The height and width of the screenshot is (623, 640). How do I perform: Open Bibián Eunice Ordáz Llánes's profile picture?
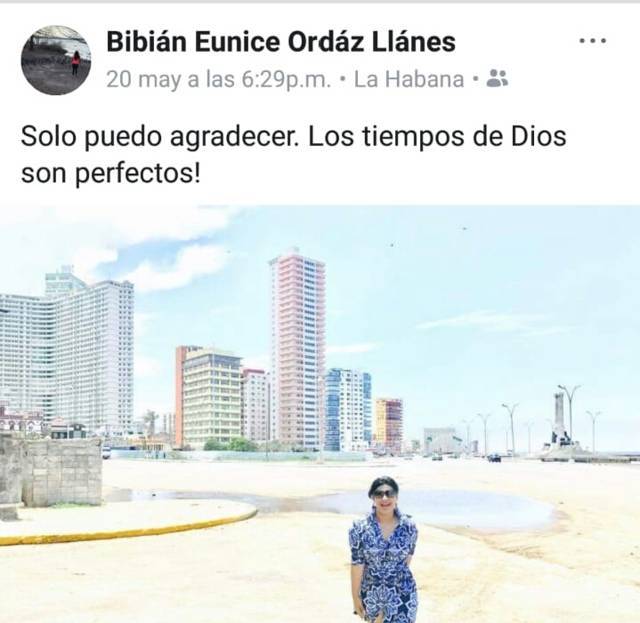(x=56, y=60)
